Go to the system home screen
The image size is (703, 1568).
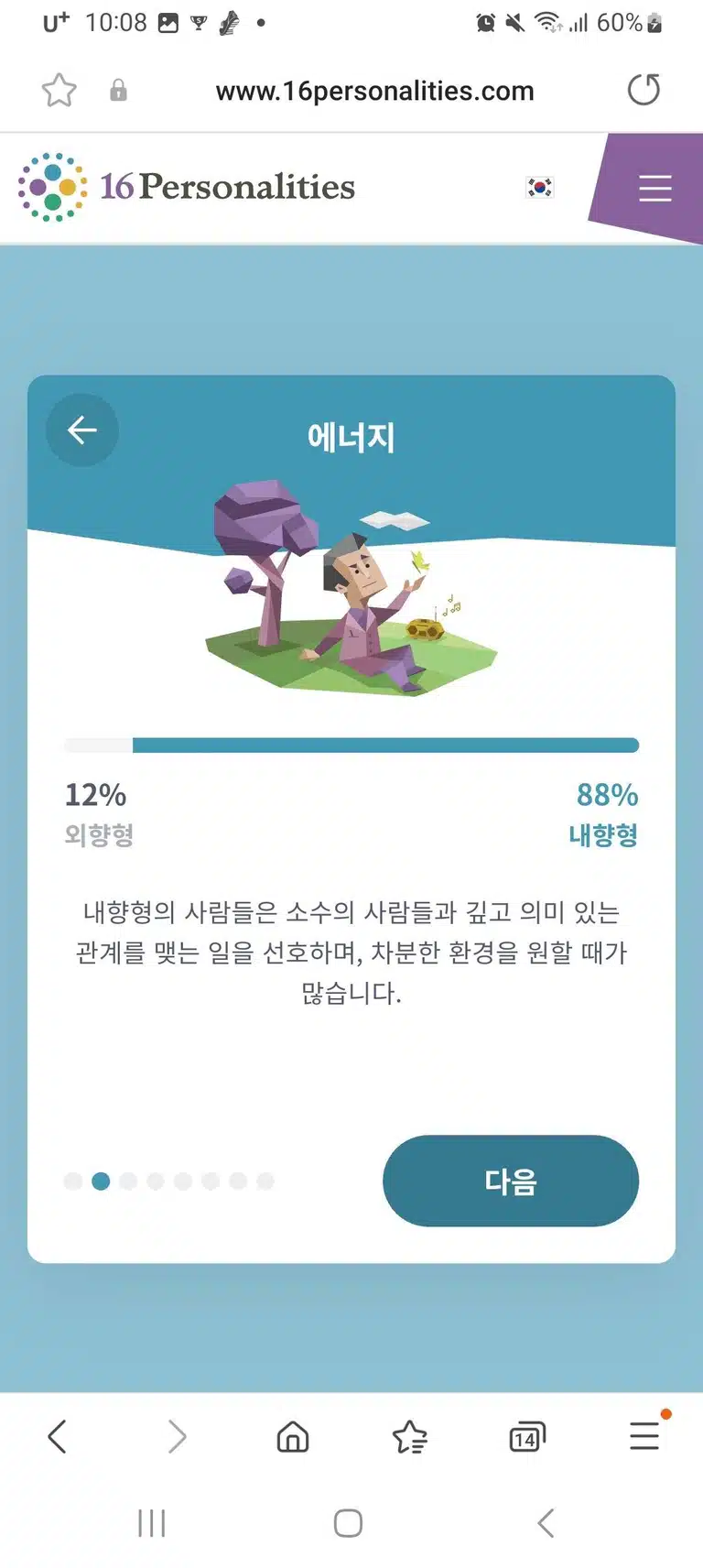(x=348, y=1523)
